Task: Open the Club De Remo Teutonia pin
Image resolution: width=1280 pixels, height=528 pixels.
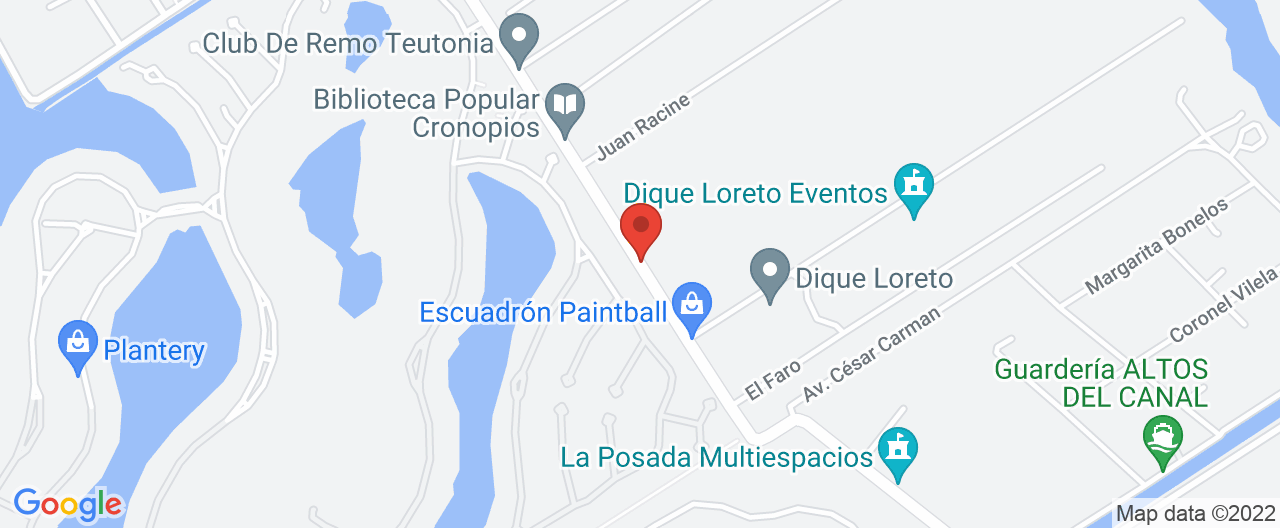Action: 519,38
